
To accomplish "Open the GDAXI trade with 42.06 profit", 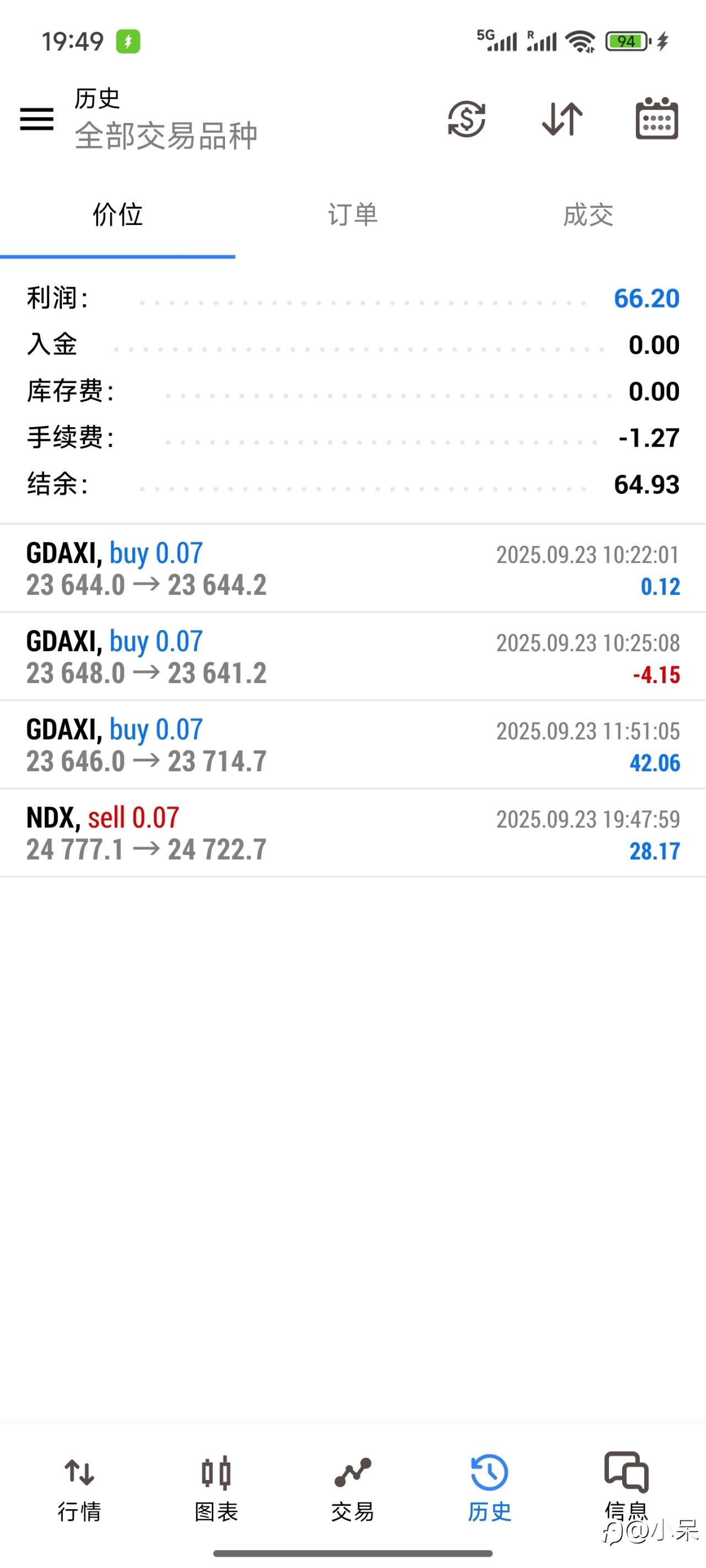I will coord(352,745).
